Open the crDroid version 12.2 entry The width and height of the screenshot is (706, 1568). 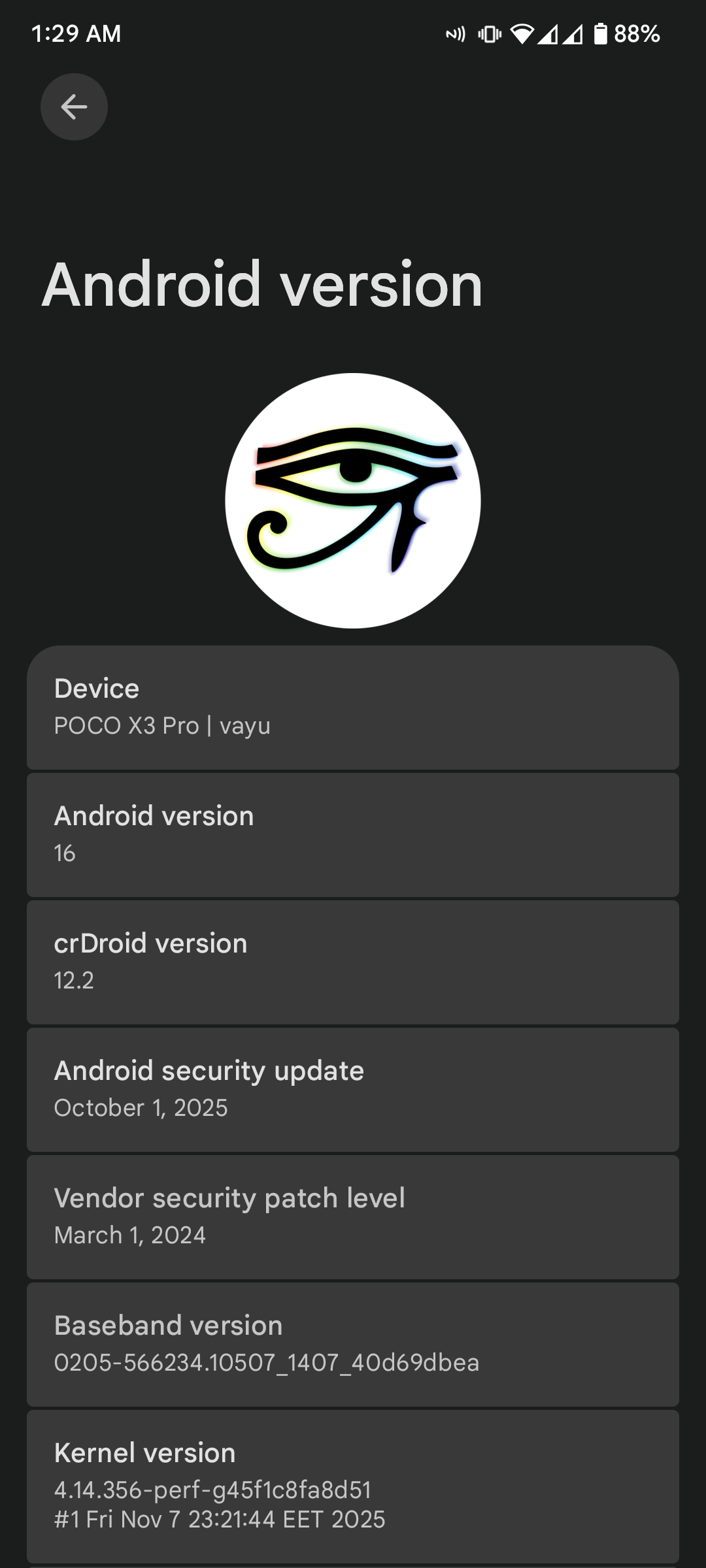point(353,962)
